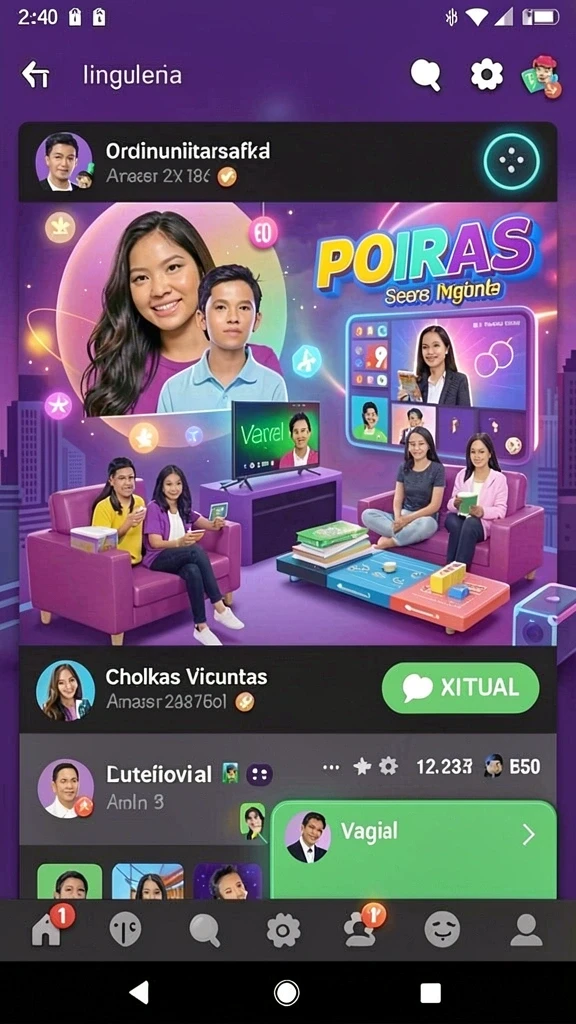Switch to the Home tab
This screenshot has width=576, height=1024.
coord(48,928)
